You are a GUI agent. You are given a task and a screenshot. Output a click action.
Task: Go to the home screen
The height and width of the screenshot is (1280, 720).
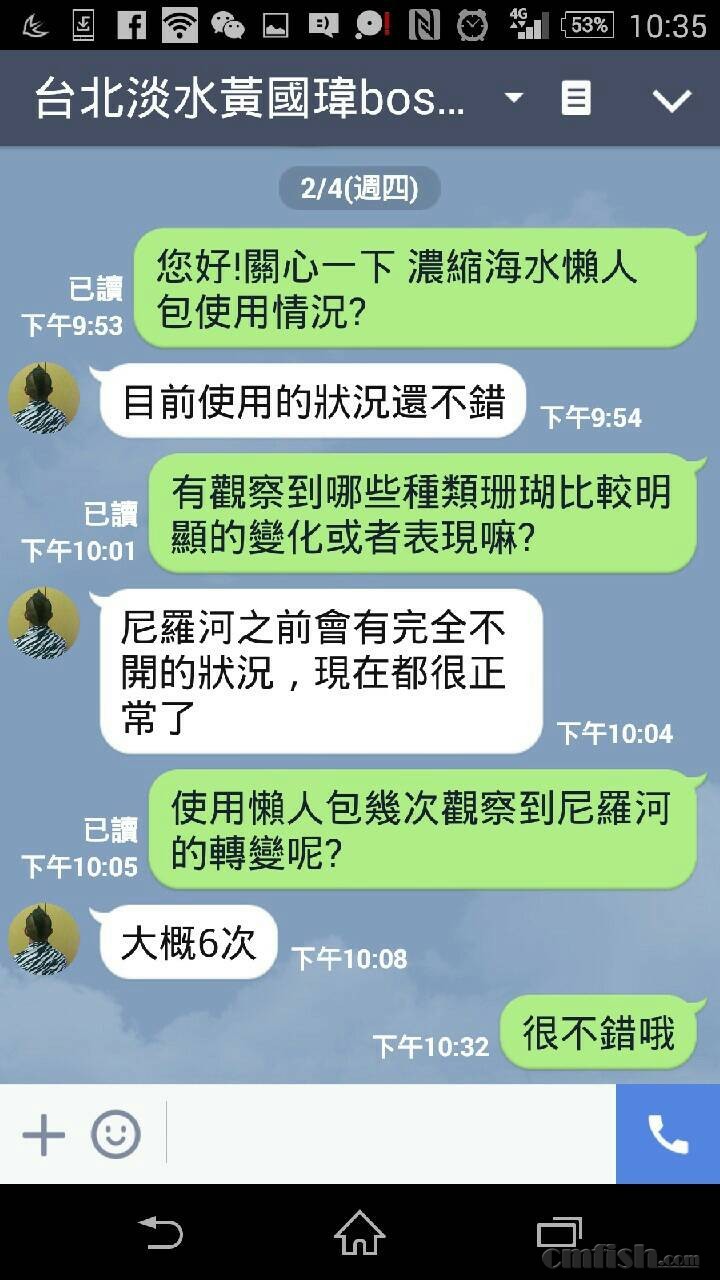pos(359,1232)
